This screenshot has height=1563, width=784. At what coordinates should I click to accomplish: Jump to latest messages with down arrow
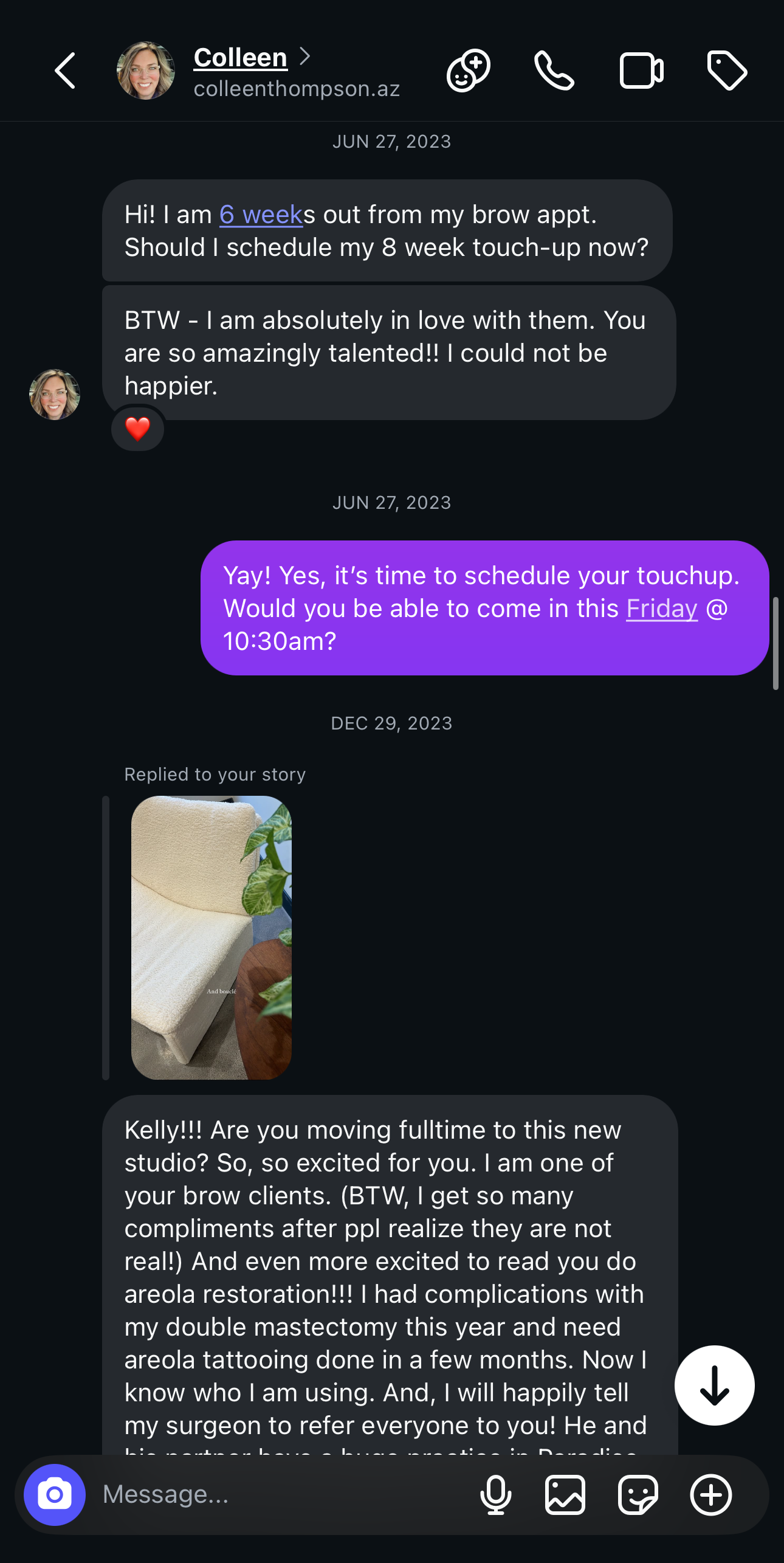pos(714,1385)
